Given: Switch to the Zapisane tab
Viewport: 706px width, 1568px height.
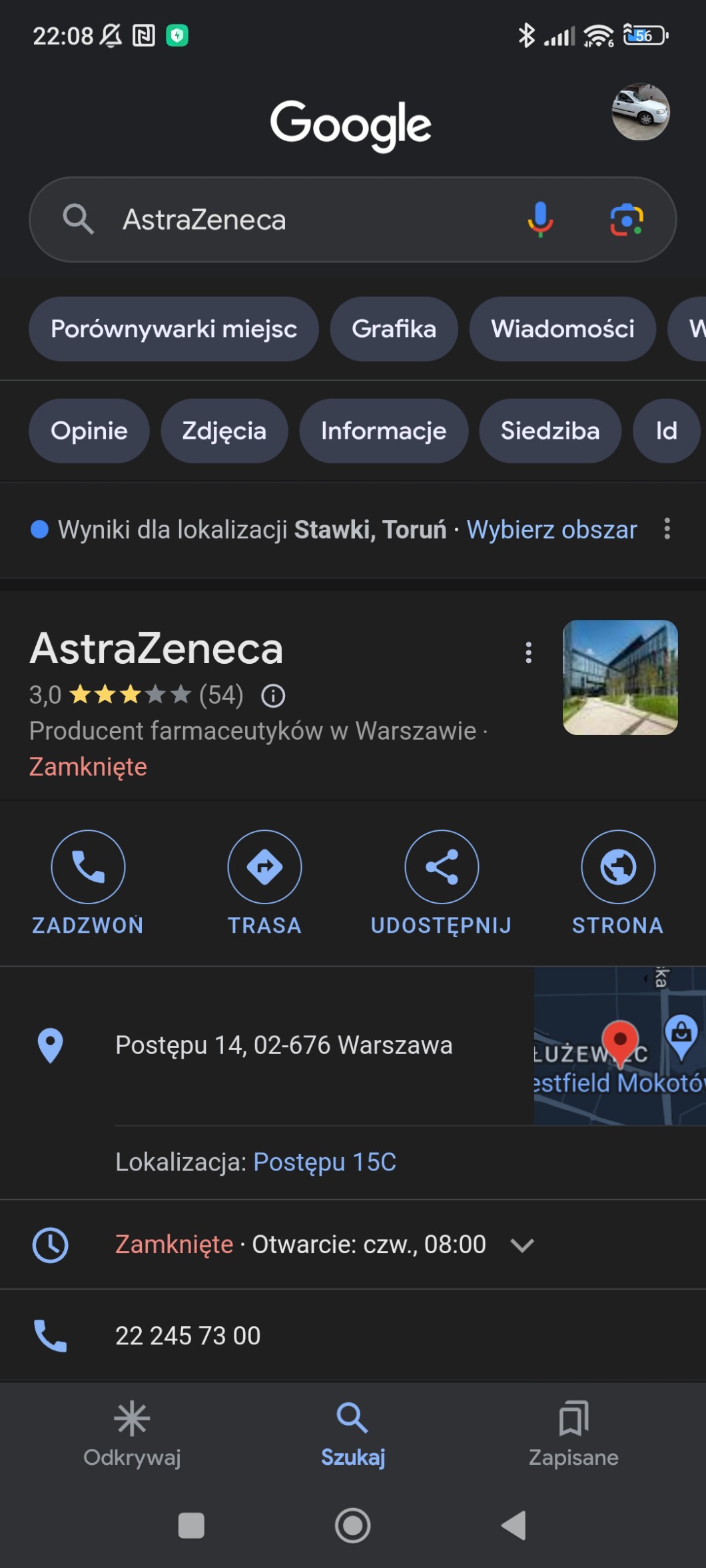Looking at the screenshot, I should pos(573,1433).
